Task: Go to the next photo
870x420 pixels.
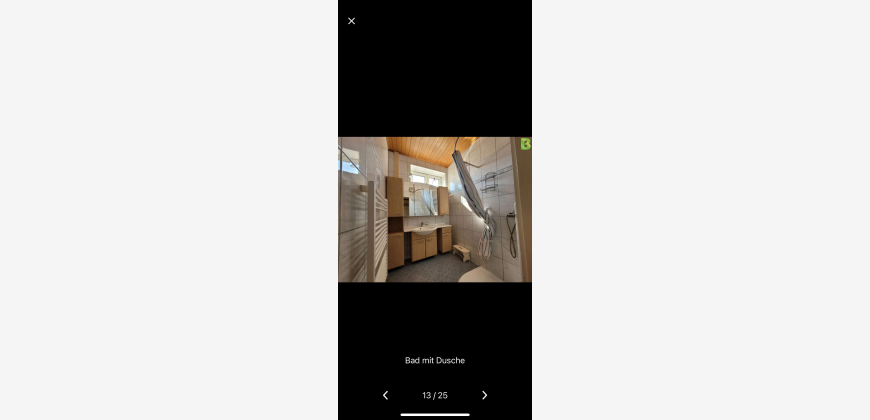Action: click(x=485, y=395)
